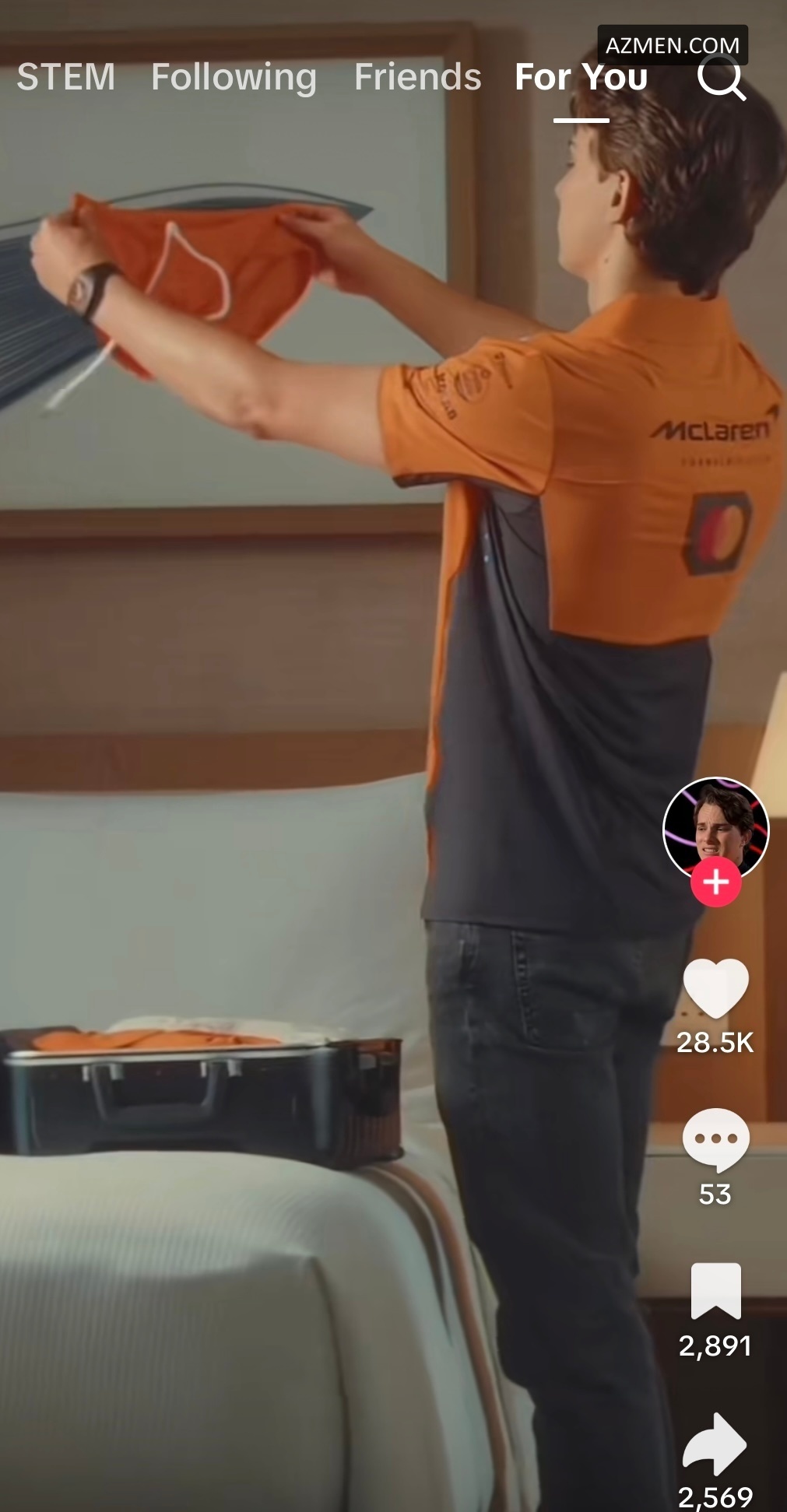Share this video via arrow icon
Screen dimensions: 787x1512
pyautogui.click(x=715, y=1444)
